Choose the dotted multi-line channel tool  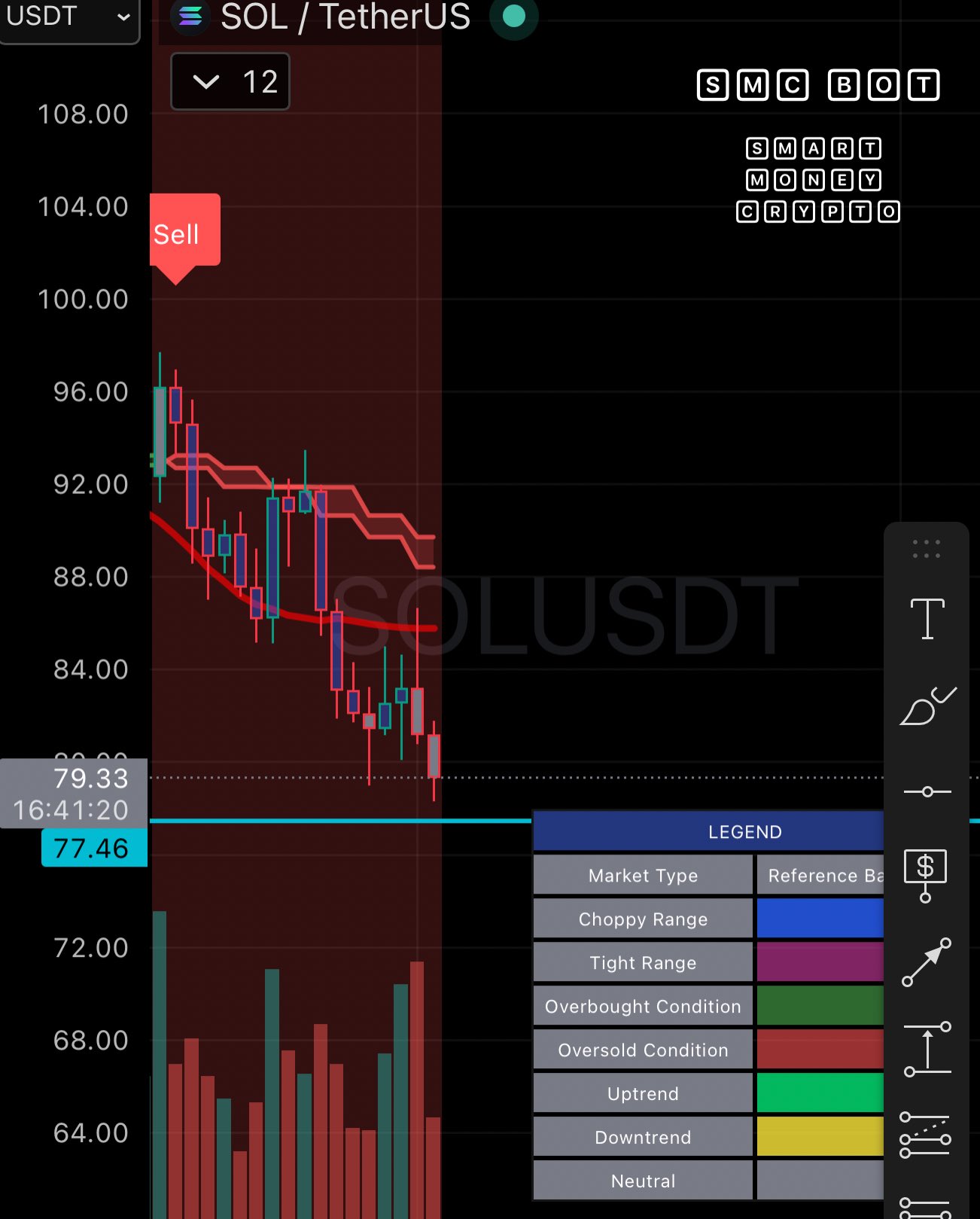925,1135
